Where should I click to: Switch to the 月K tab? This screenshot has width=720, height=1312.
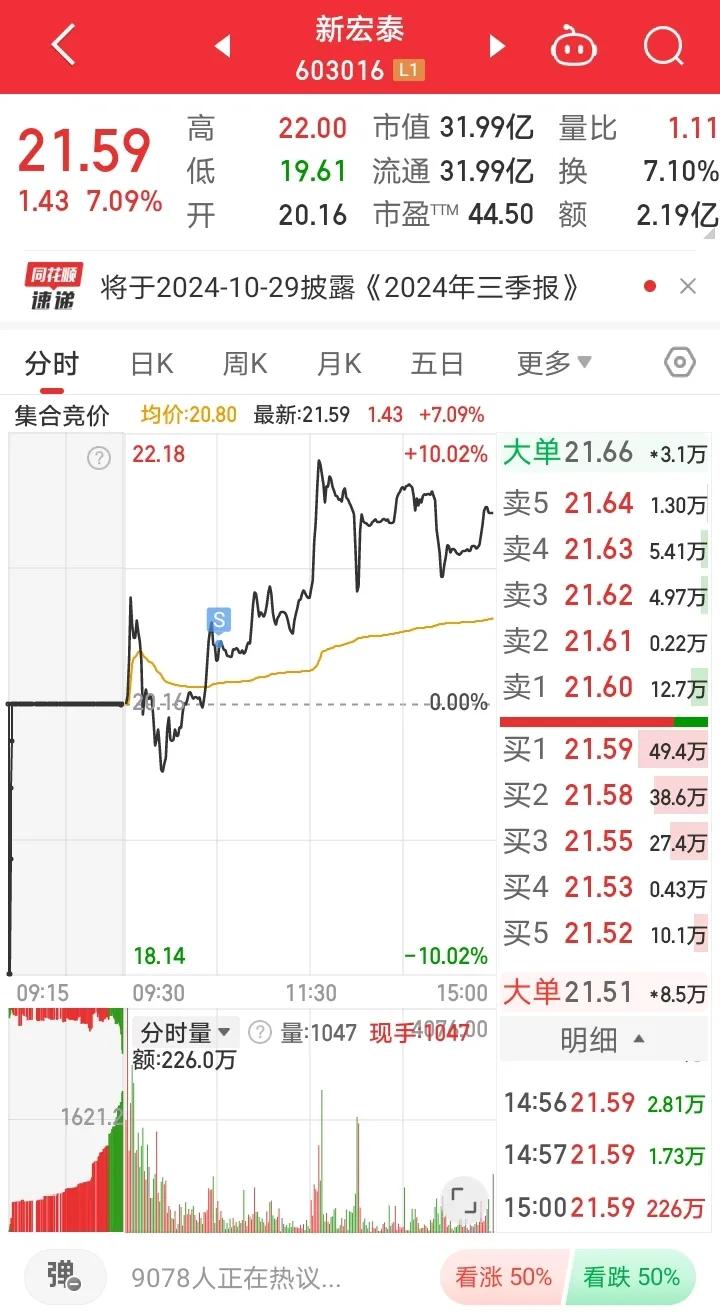click(x=339, y=363)
